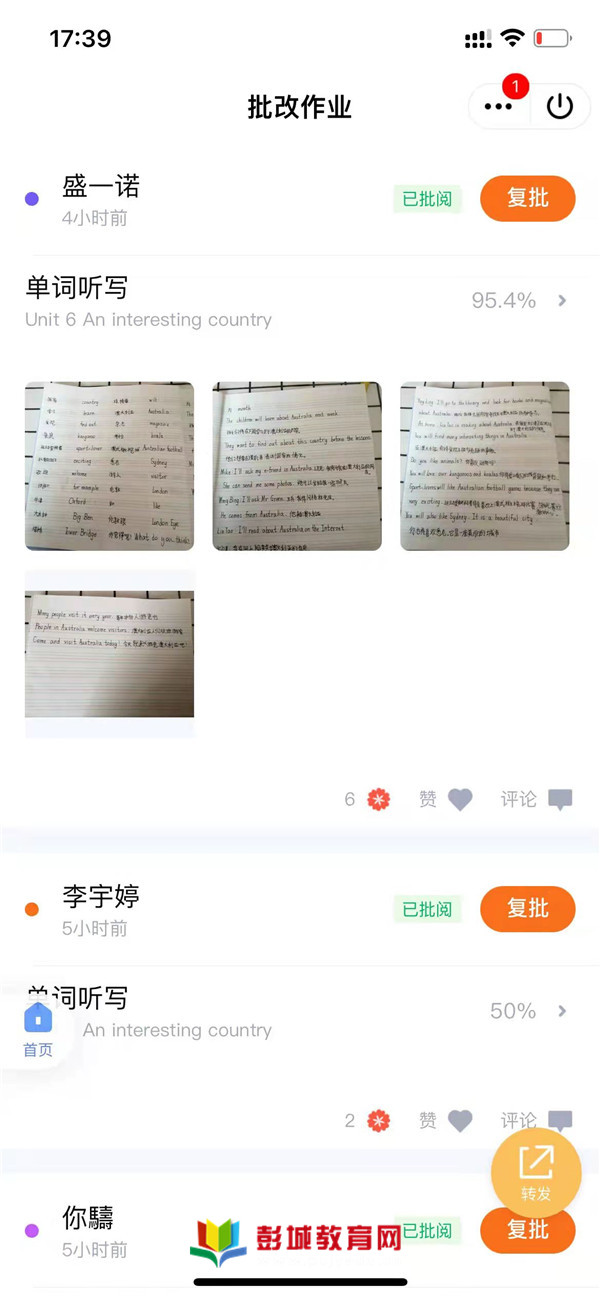
Task: Comment on 盛一诺's homework
Action: point(560,800)
